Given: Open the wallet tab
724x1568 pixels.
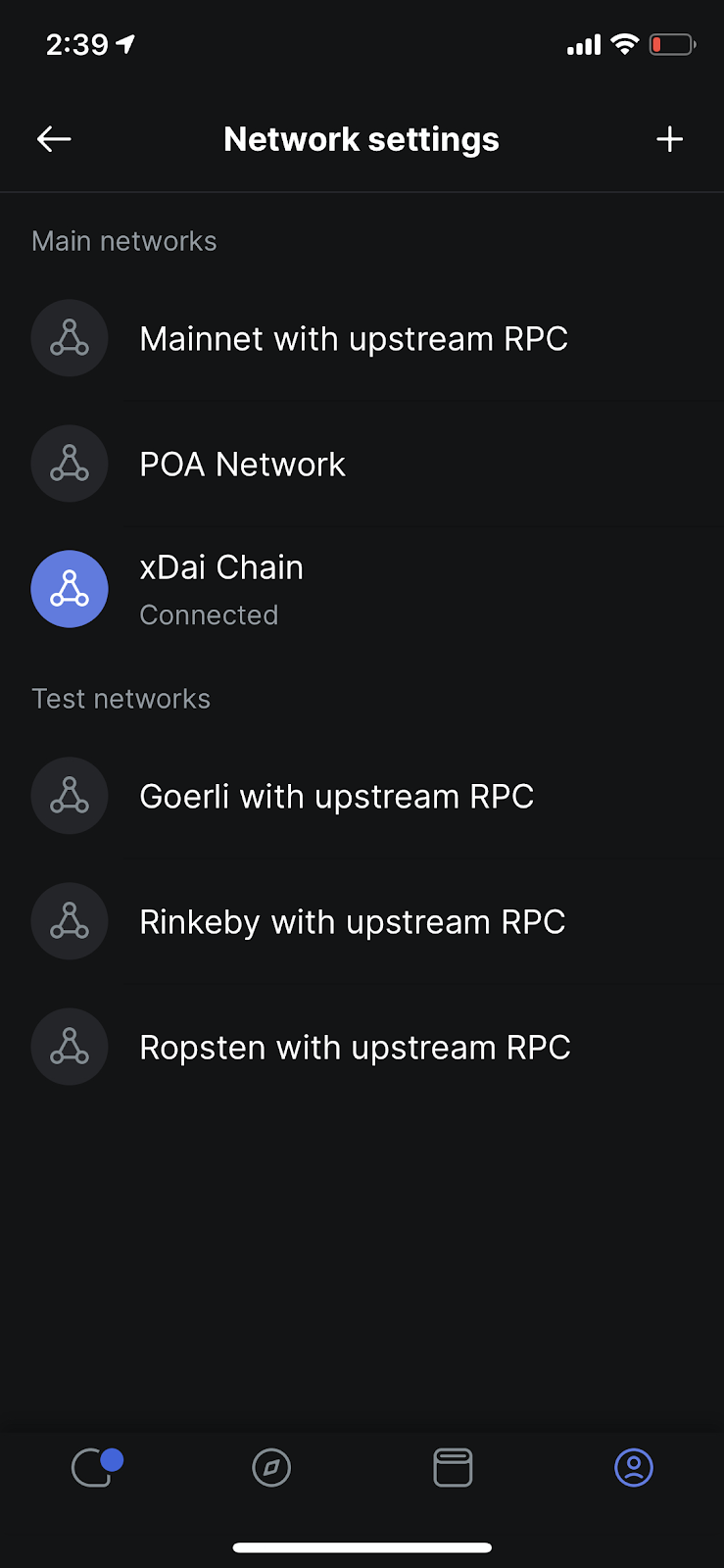Looking at the screenshot, I should pyautogui.click(x=453, y=1467).
